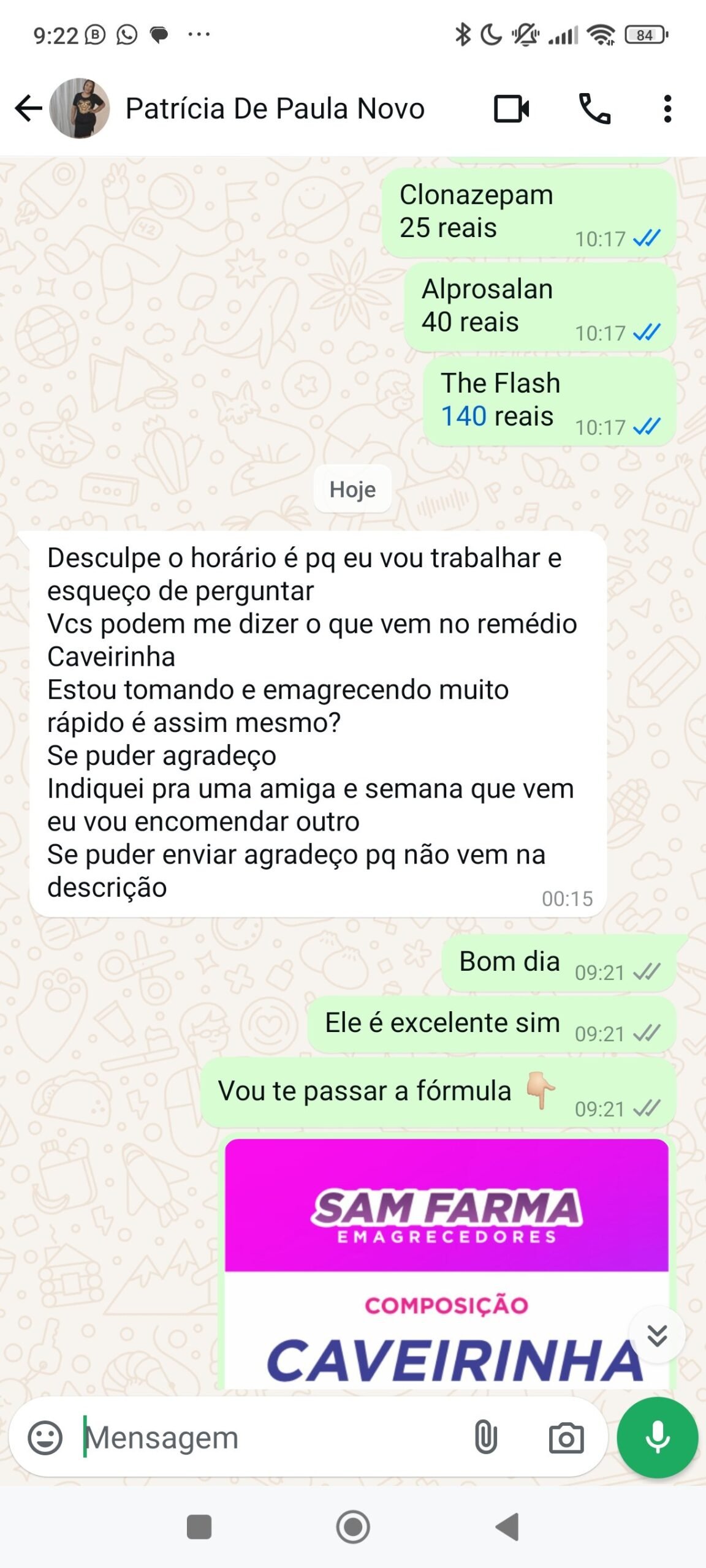The height and width of the screenshot is (1568, 706).
Task: Open the emoji picker
Action: pos(45,1438)
